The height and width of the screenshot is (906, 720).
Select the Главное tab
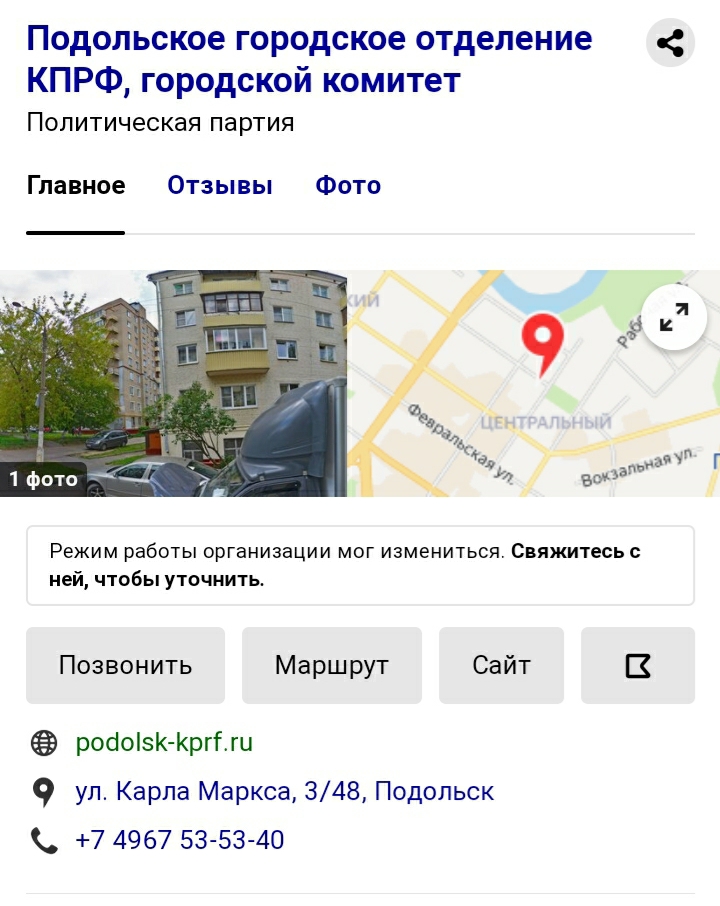[76, 186]
